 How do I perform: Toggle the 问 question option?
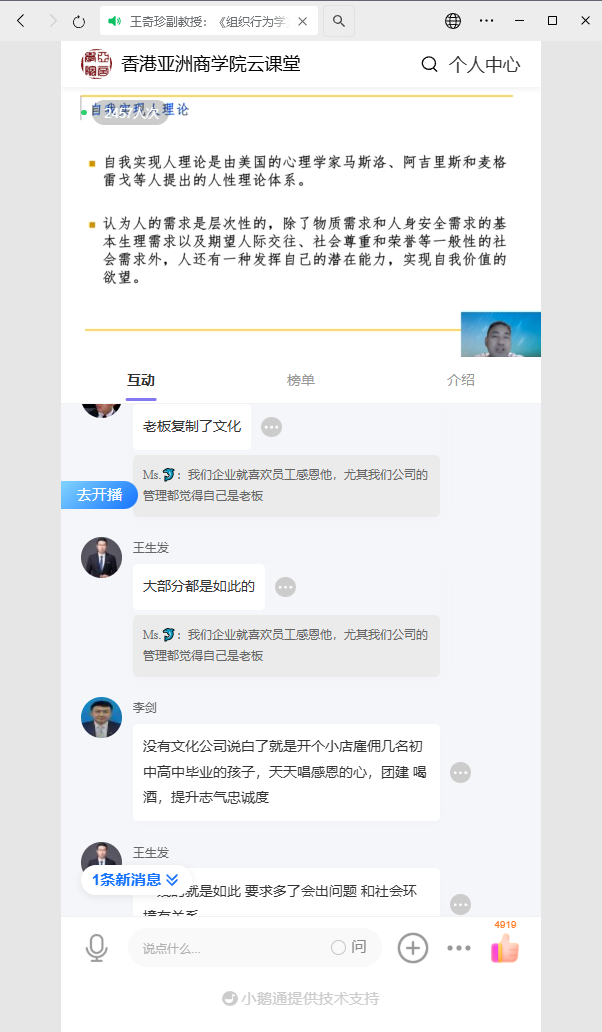click(x=349, y=948)
